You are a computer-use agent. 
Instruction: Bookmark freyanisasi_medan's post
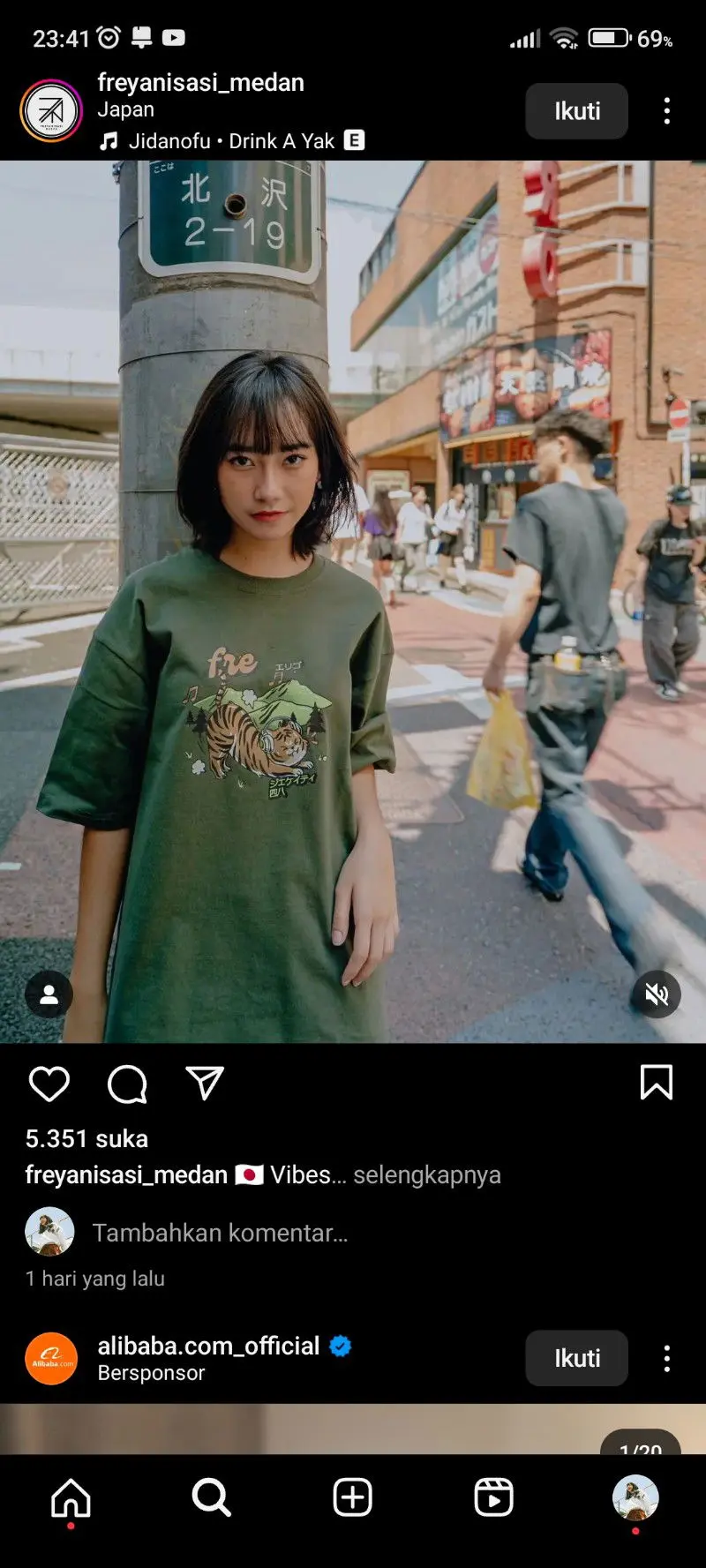[656, 1083]
